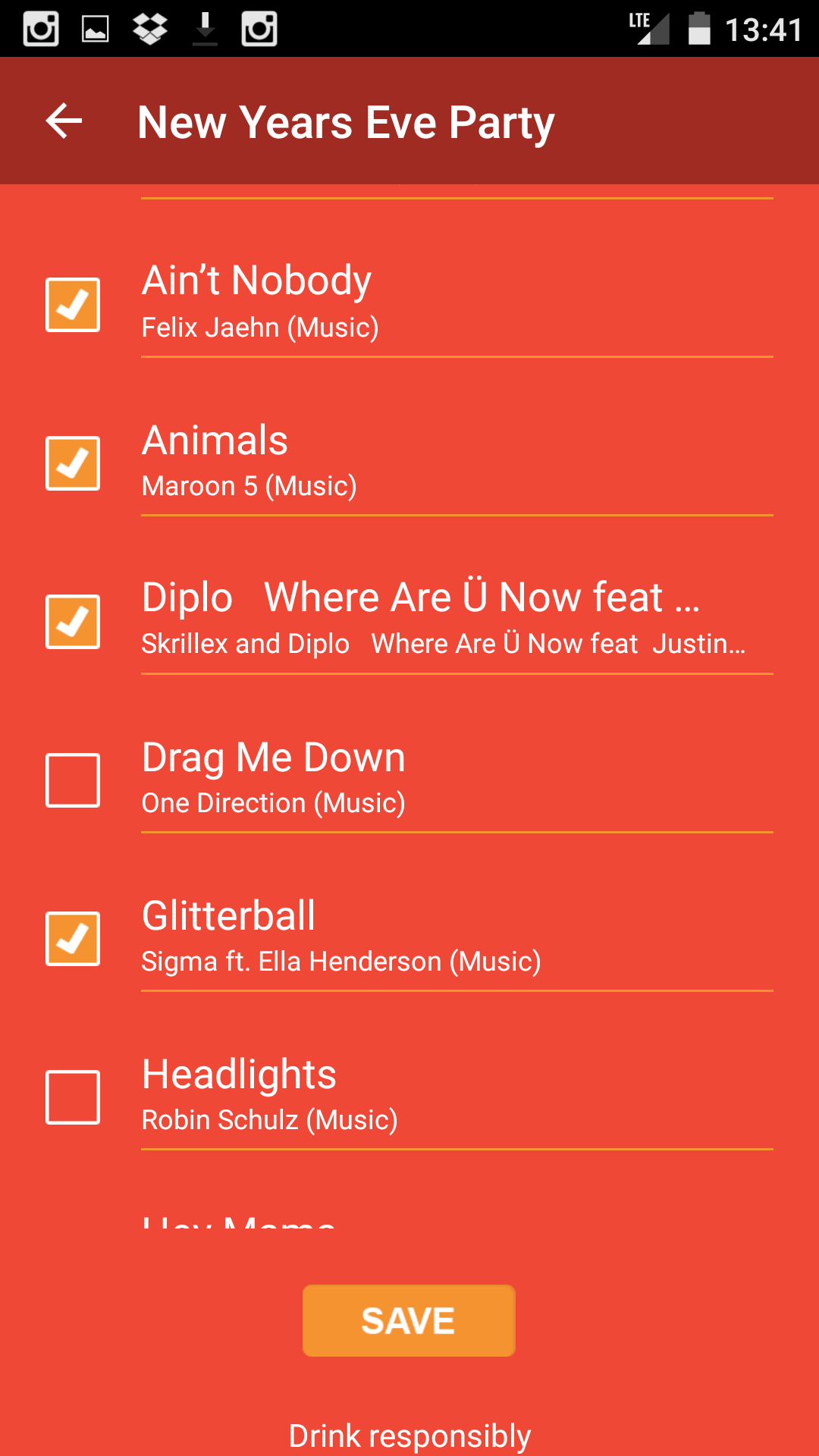Screen dimensions: 819x1456
Task: Uncheck Glitterball by Sigma
Action: [x=73, y=937]
